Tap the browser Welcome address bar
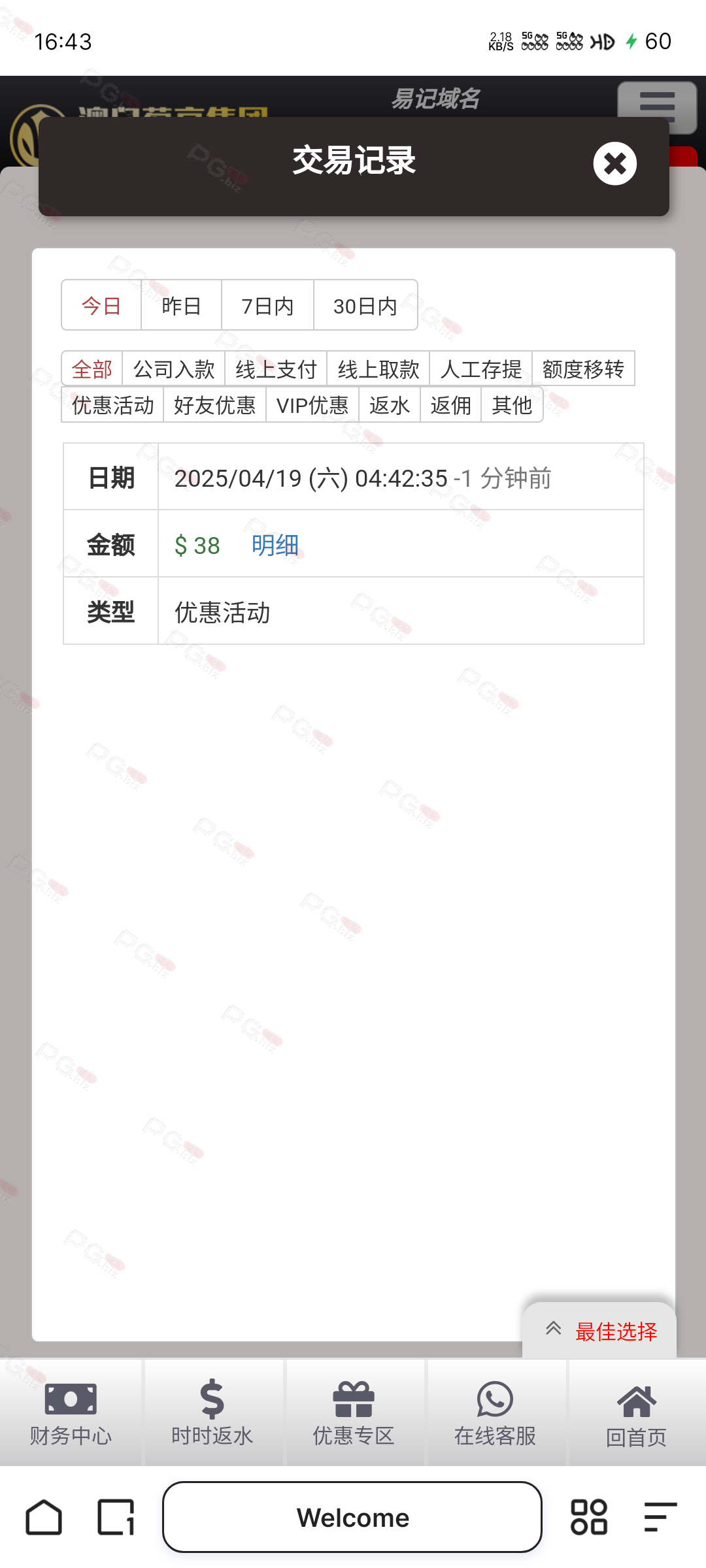The width and height of the screenshot is (706, 1568). pos(352,1517)
